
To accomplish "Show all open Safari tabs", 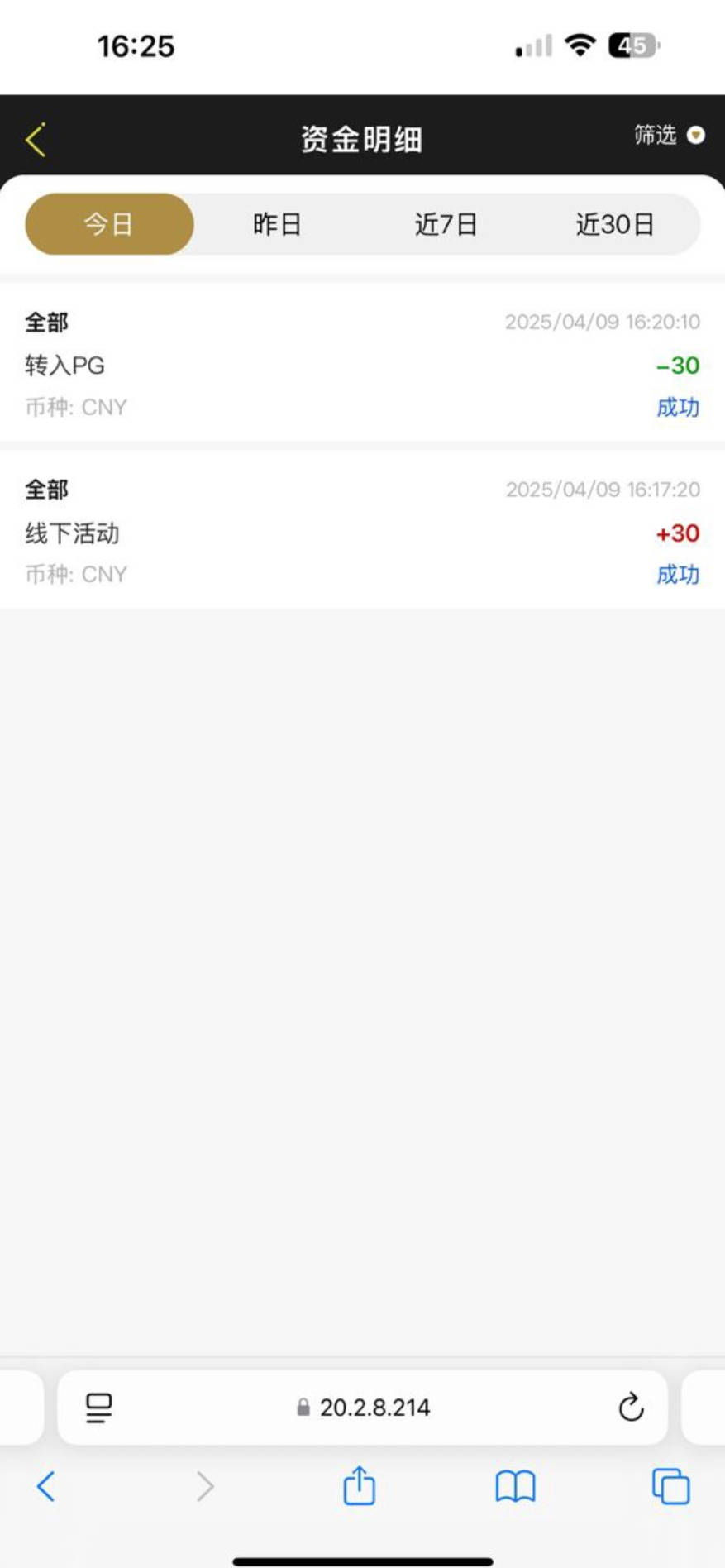I will click(x=670, y=1486).
